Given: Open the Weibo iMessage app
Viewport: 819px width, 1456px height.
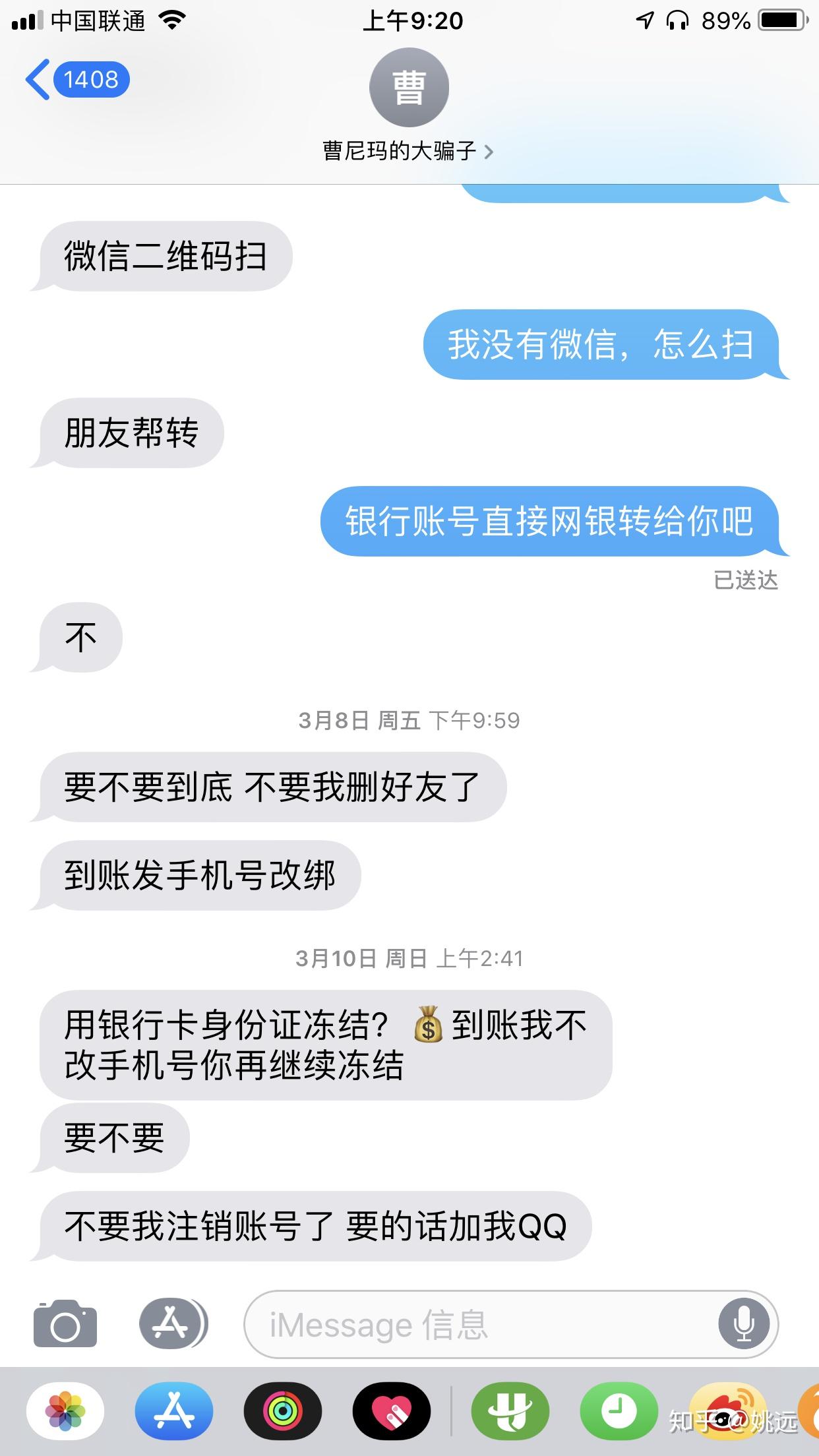Looking at the screenshot, I should pyautogui.click(x=728, y=1412).
